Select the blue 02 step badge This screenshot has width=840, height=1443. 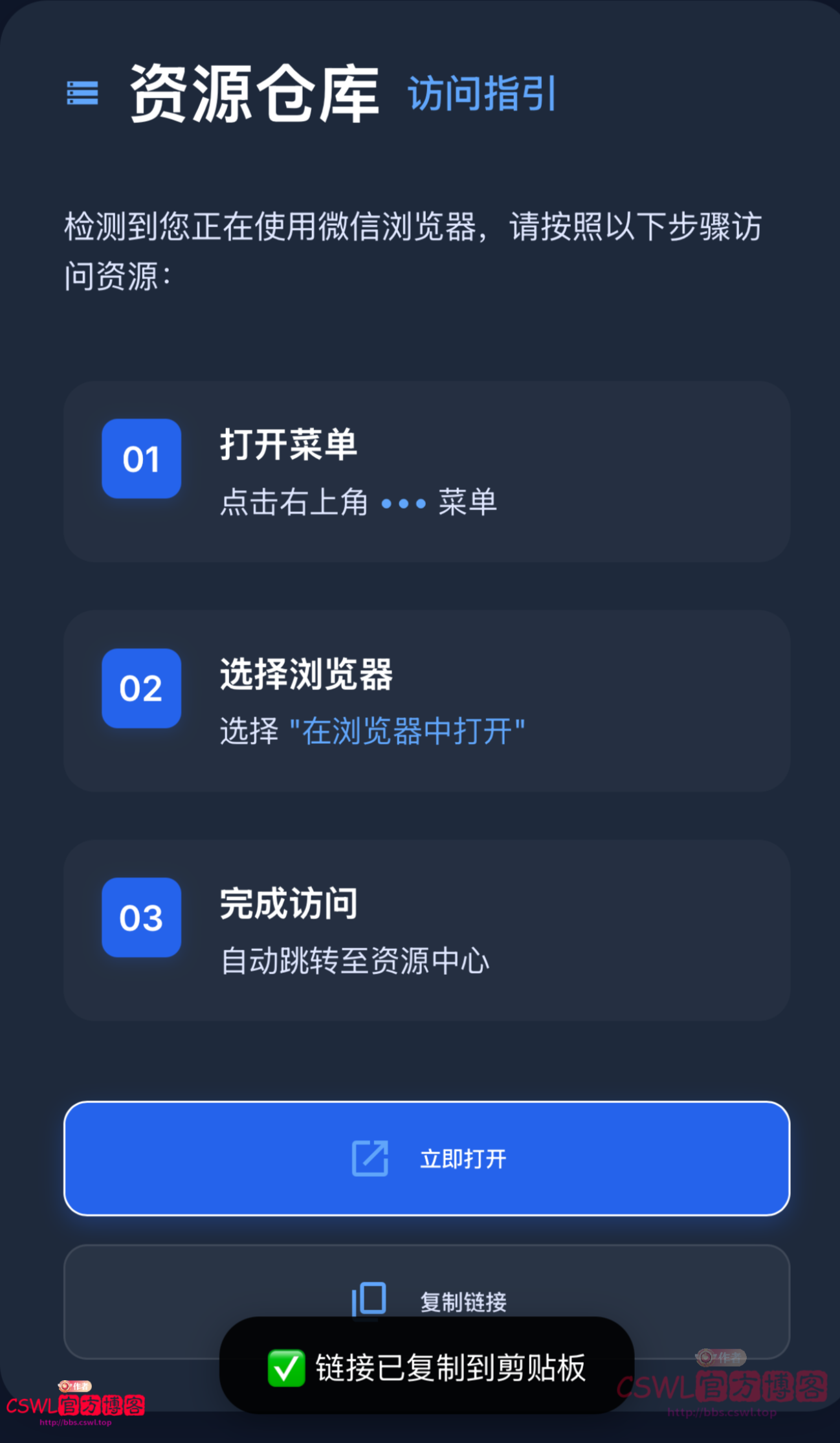141,689
